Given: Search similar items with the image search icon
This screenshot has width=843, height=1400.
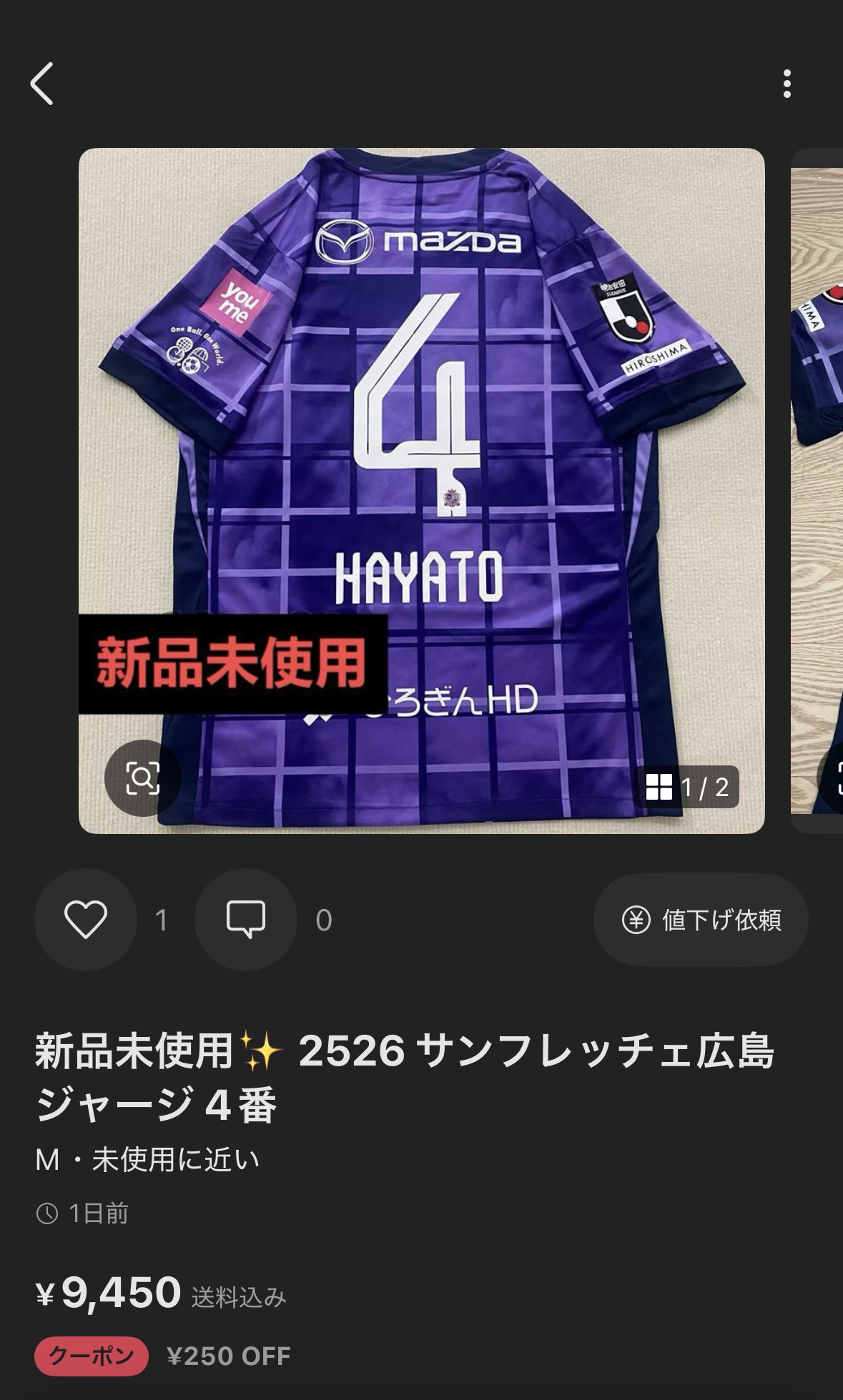Looking at the screenshot, I should 142,778.
